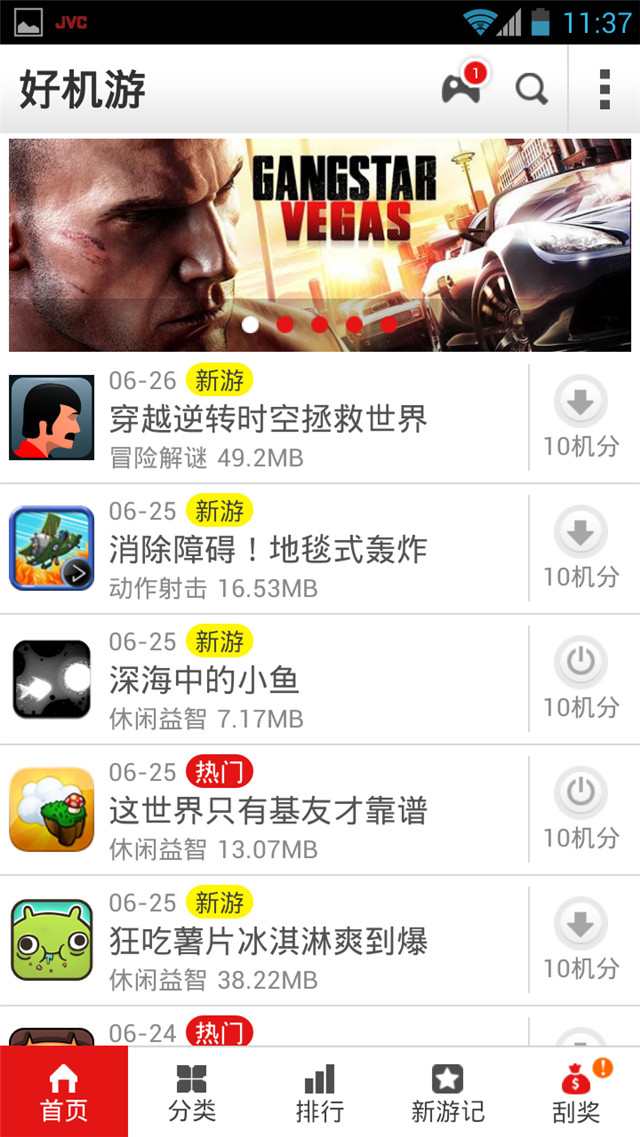Open the search magnifier
The width and height of the screenshot is (640, 1137).
[x=531, y=89]
